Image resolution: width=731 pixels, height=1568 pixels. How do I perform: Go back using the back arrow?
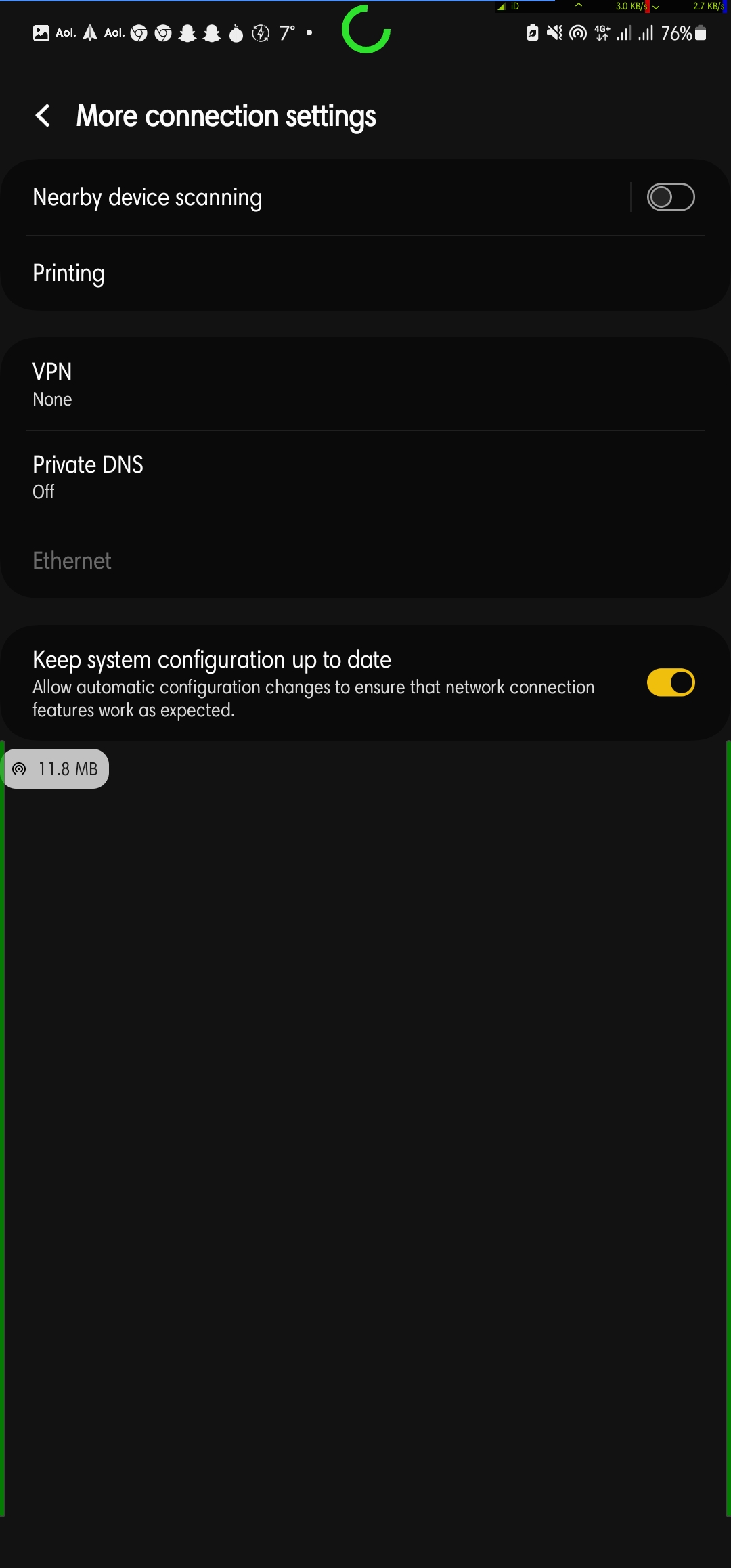coord(43,115)
